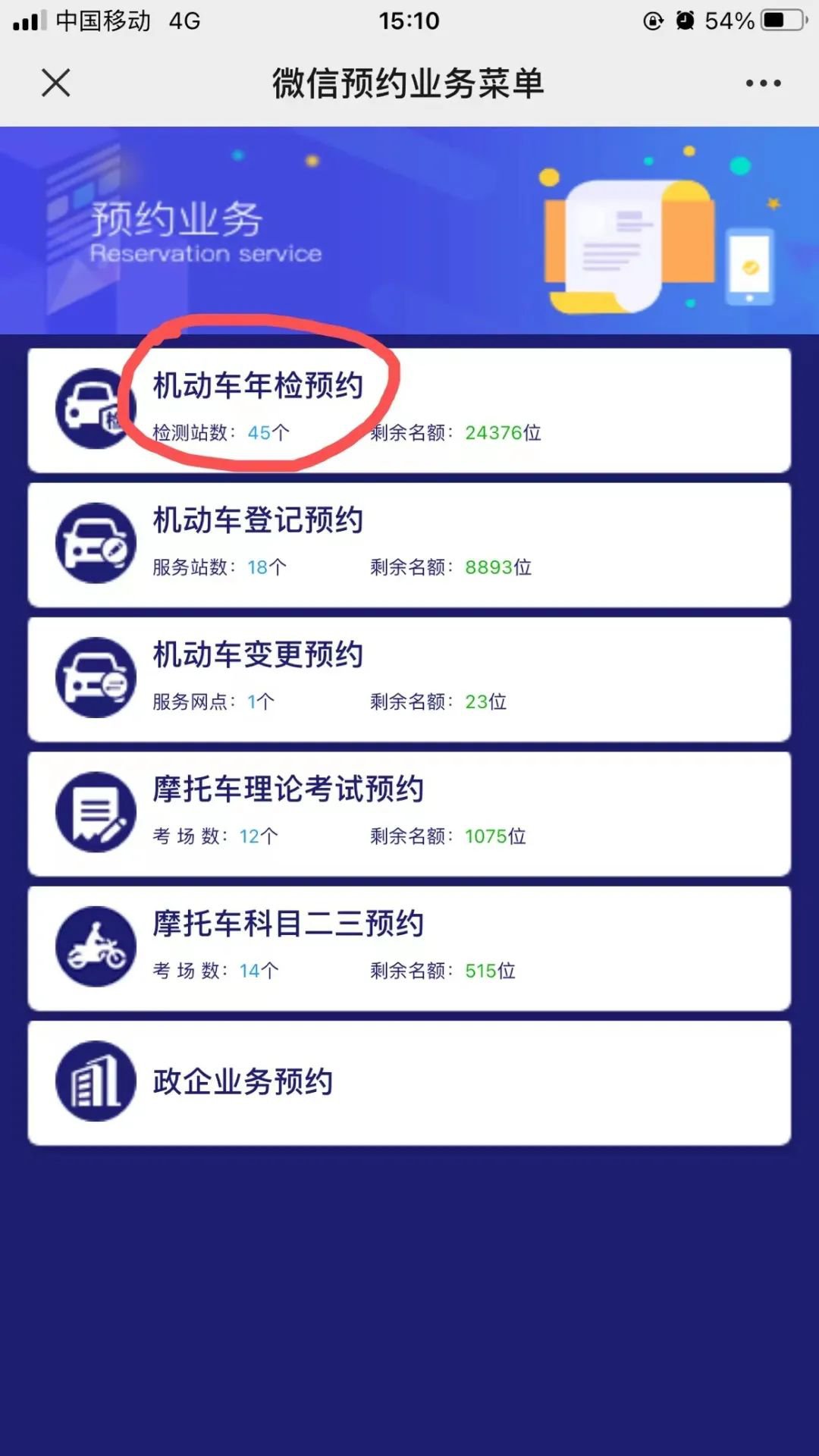Go to 机动车变更预约

(409, 679)
